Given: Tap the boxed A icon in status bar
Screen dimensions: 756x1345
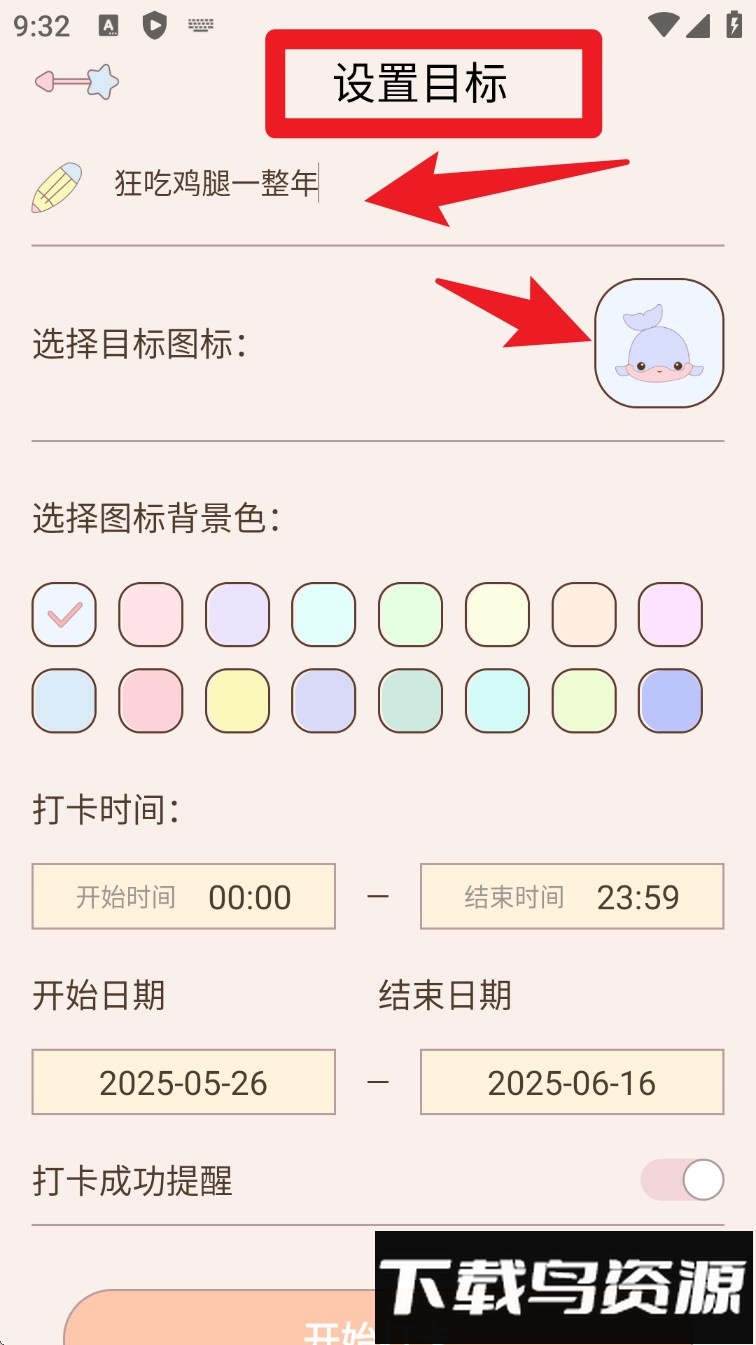Looking at the screenshot, I should [107, 27].
